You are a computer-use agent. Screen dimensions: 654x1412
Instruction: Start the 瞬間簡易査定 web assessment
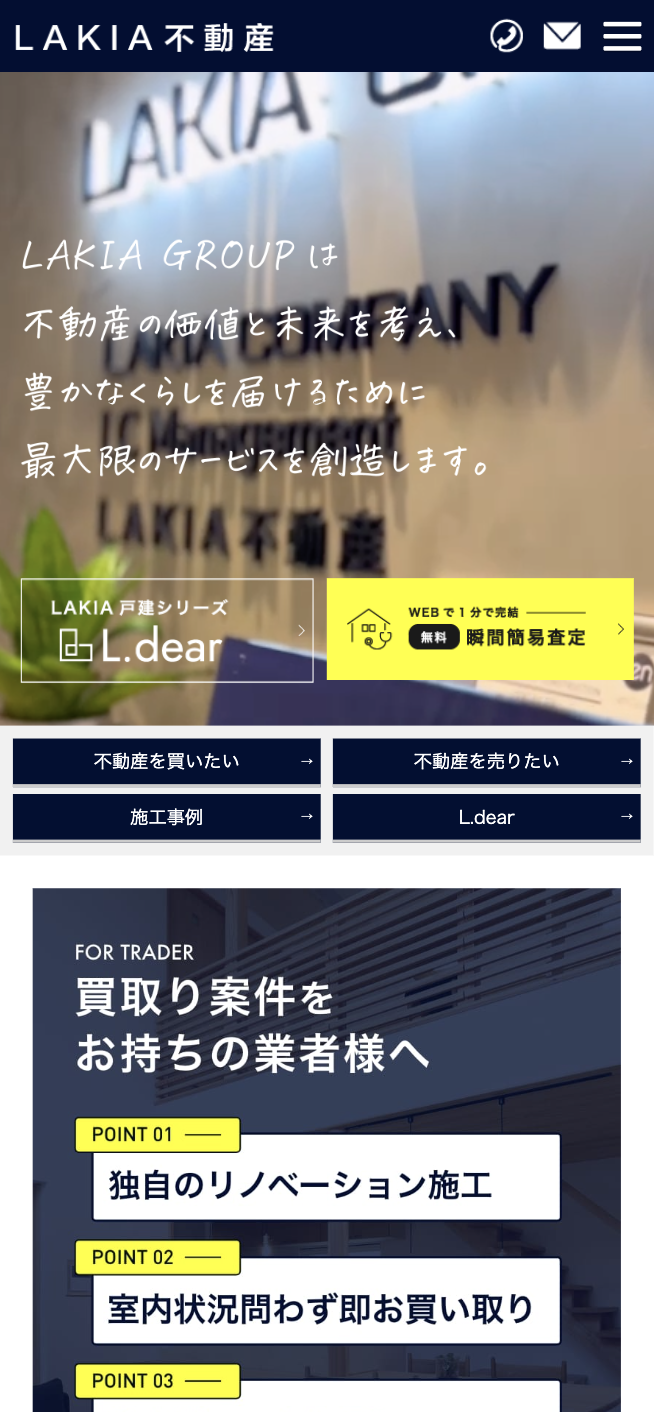(x=480, y=629)
